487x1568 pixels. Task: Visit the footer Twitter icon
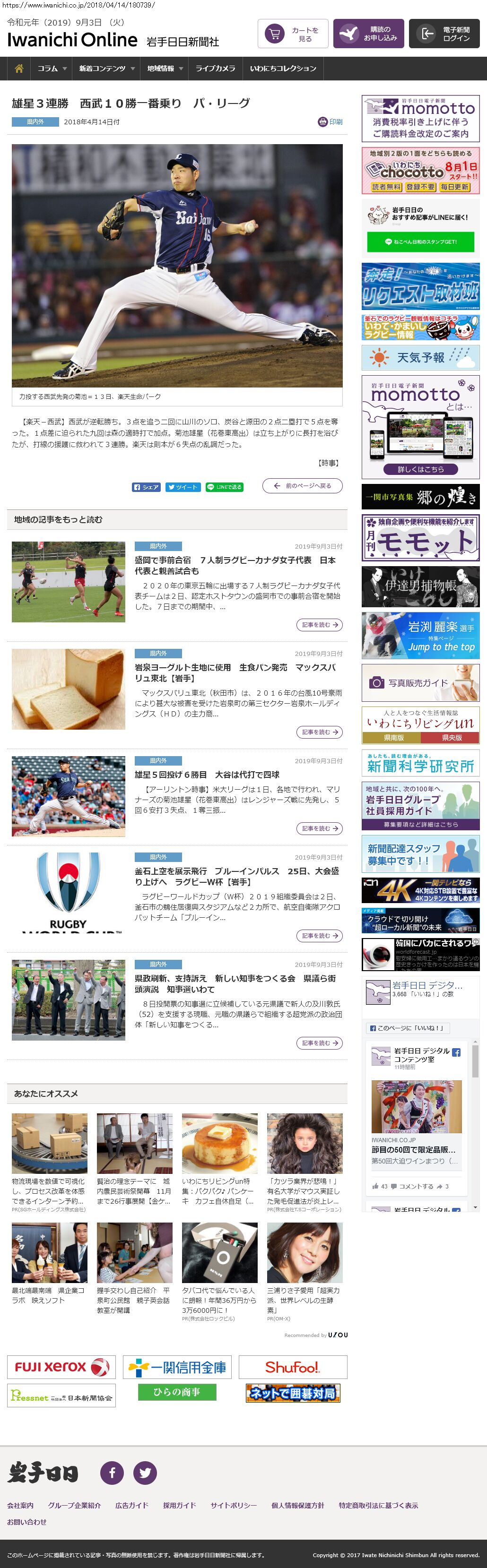145,1473
